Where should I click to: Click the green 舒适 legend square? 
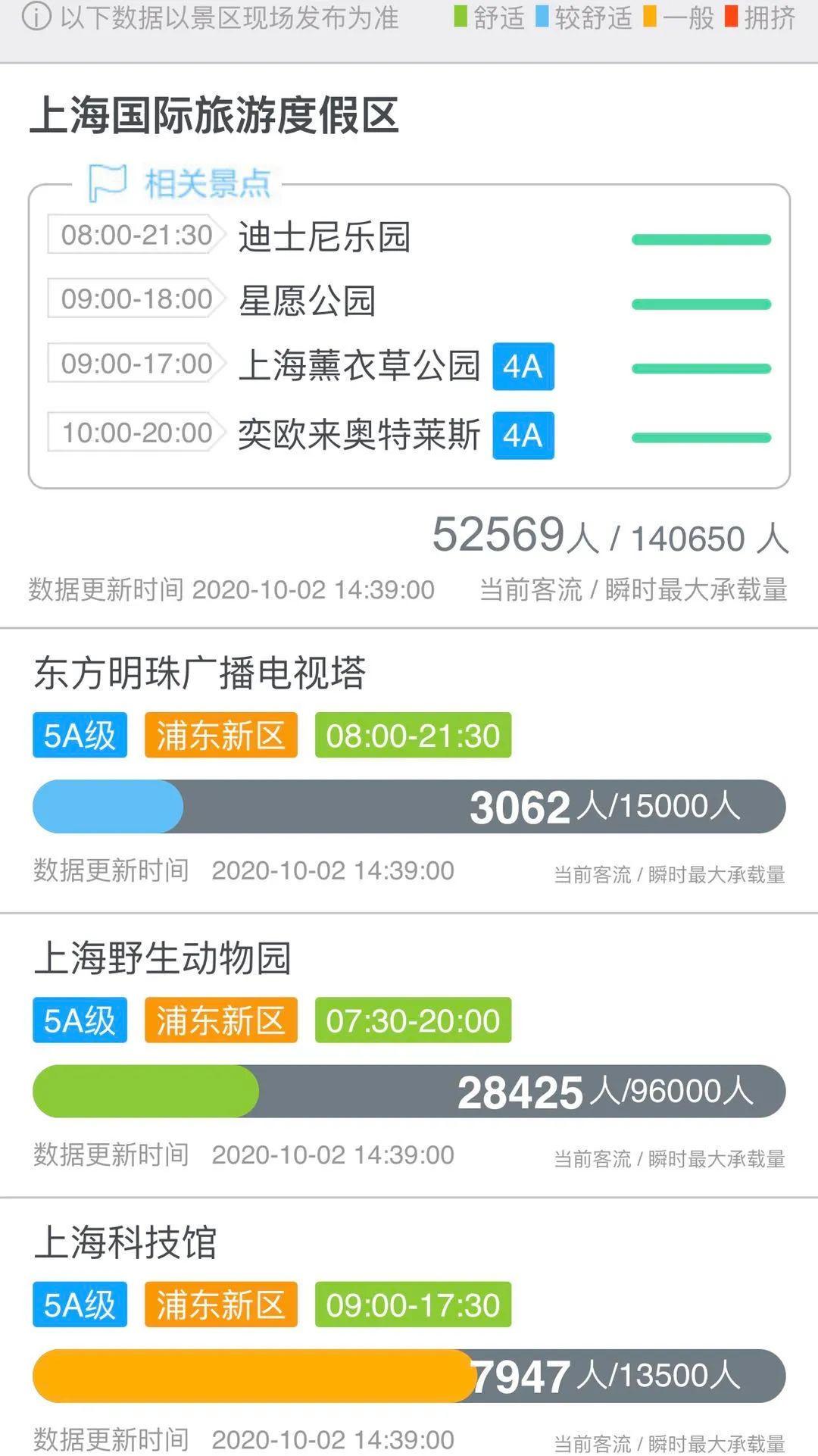point(460,17)
